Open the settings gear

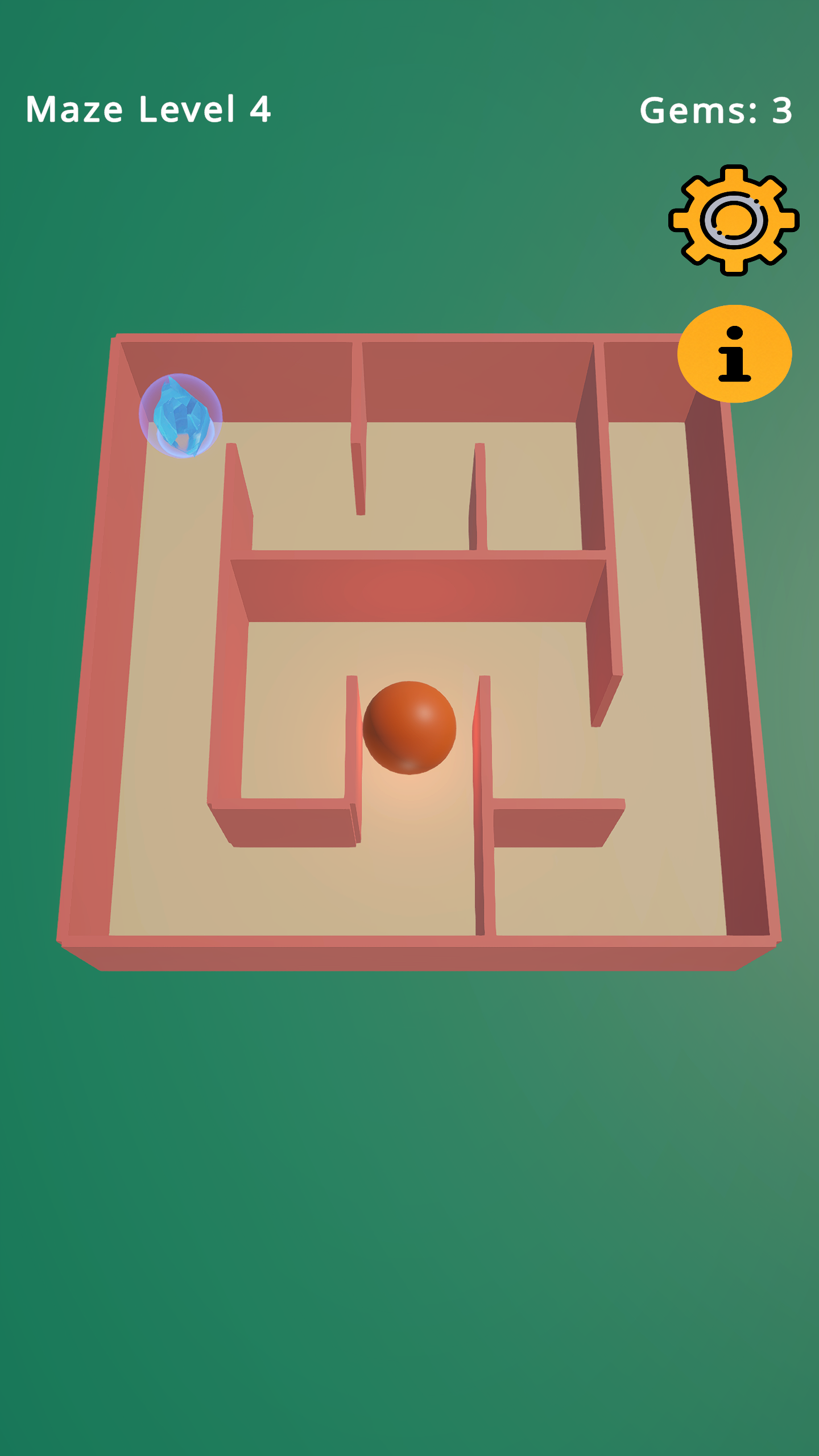coord(734,220)
